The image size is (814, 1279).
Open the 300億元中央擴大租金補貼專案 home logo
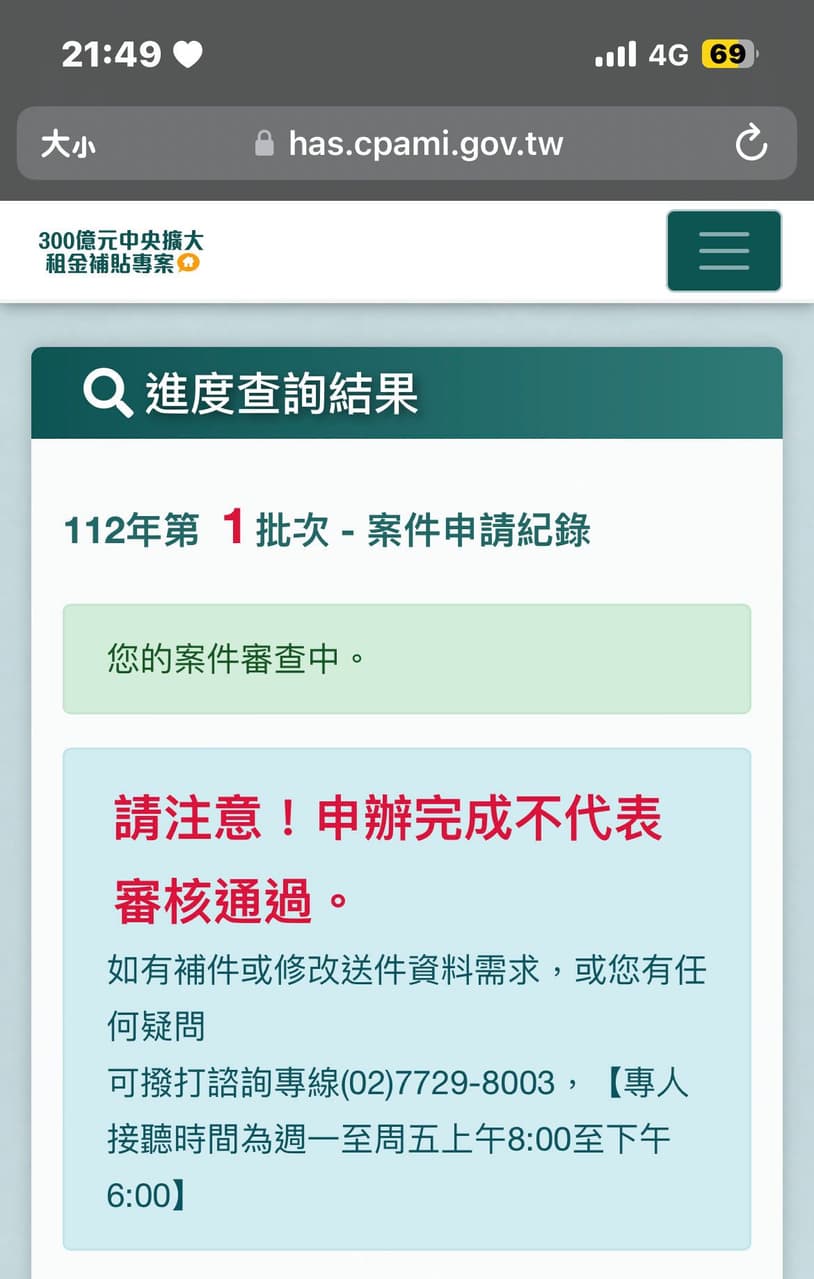120,252
